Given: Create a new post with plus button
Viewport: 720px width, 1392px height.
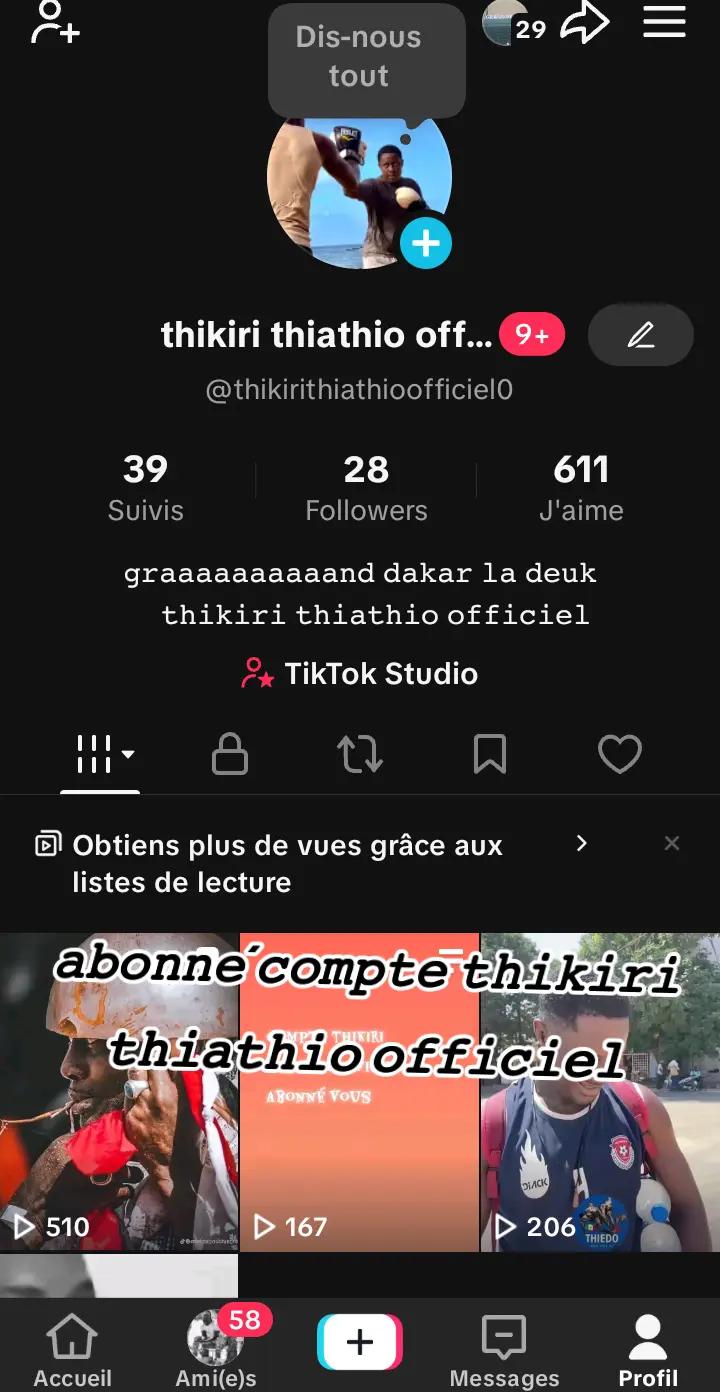Looking at the screenshot, I should click(360, 1342).
